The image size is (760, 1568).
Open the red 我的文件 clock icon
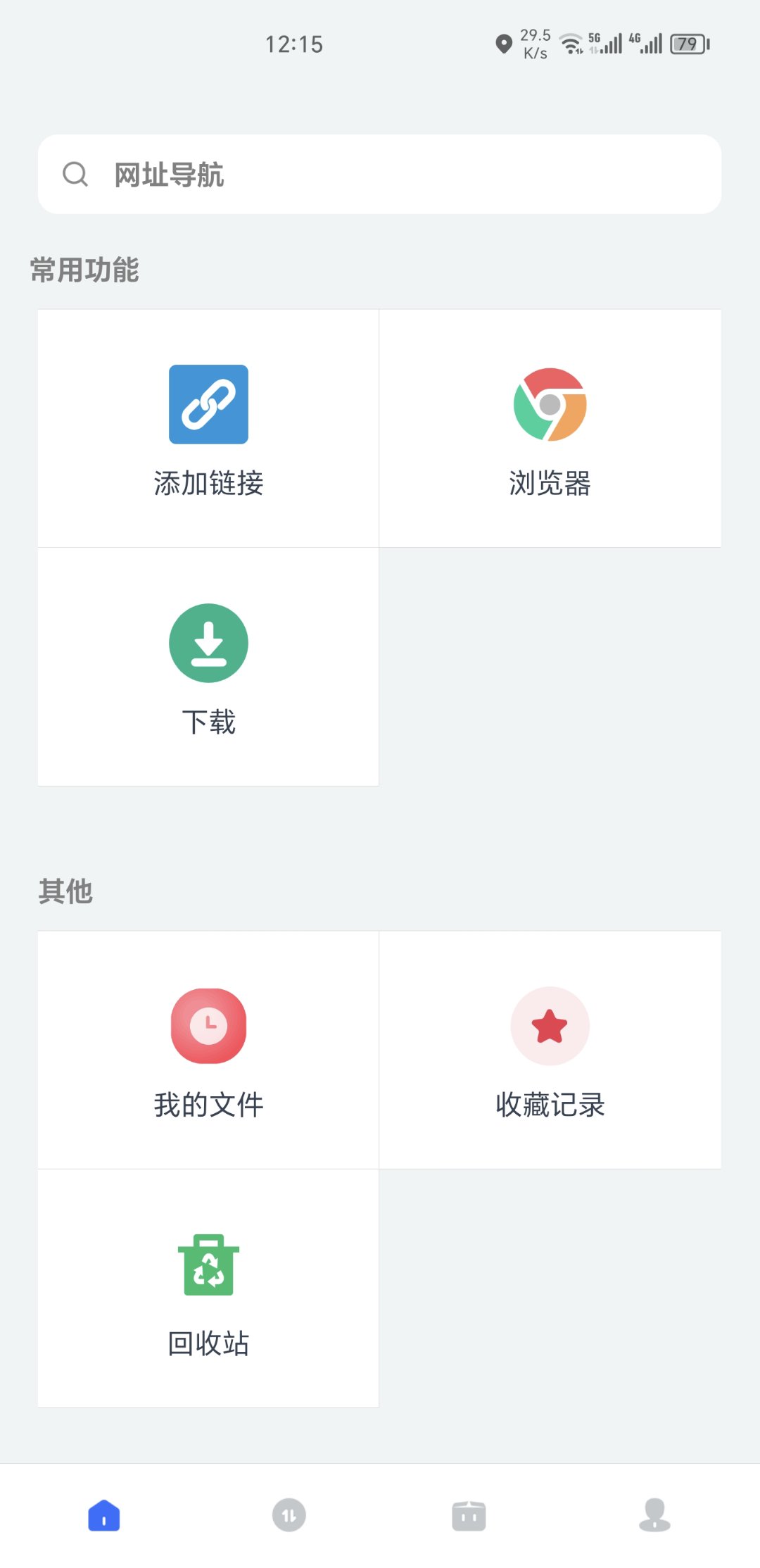(x=208, y=1025)
